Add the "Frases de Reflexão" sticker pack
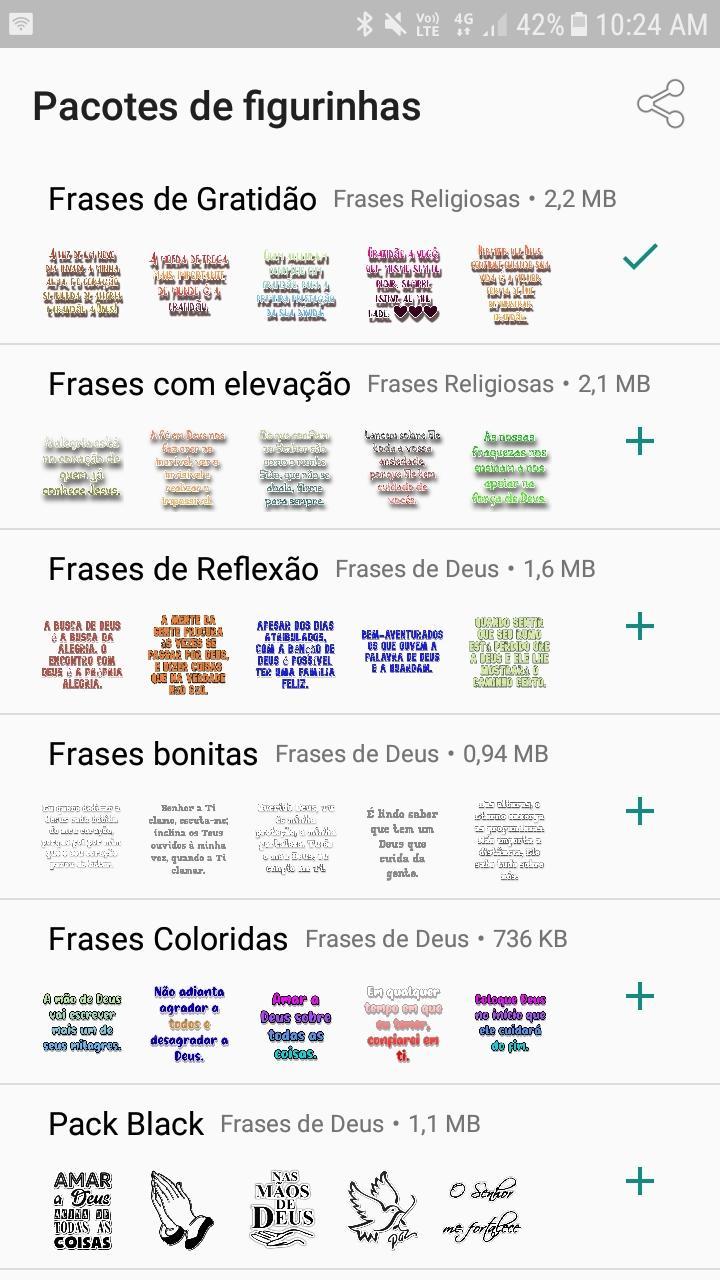The height and width of the screenshot is (1280, 720). coord(639,627)
